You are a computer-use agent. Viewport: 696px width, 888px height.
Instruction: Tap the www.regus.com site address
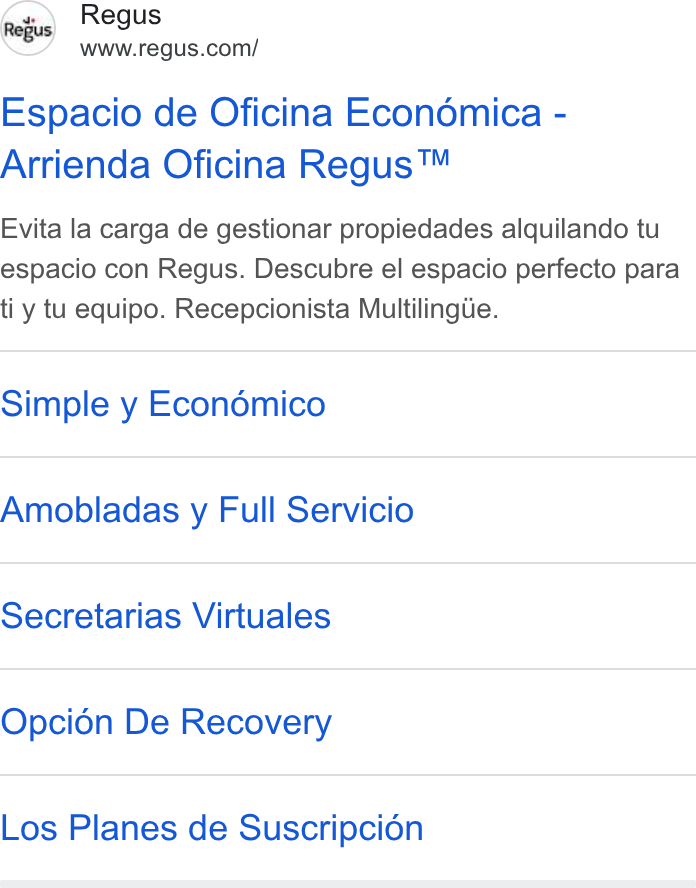point(169,49)
